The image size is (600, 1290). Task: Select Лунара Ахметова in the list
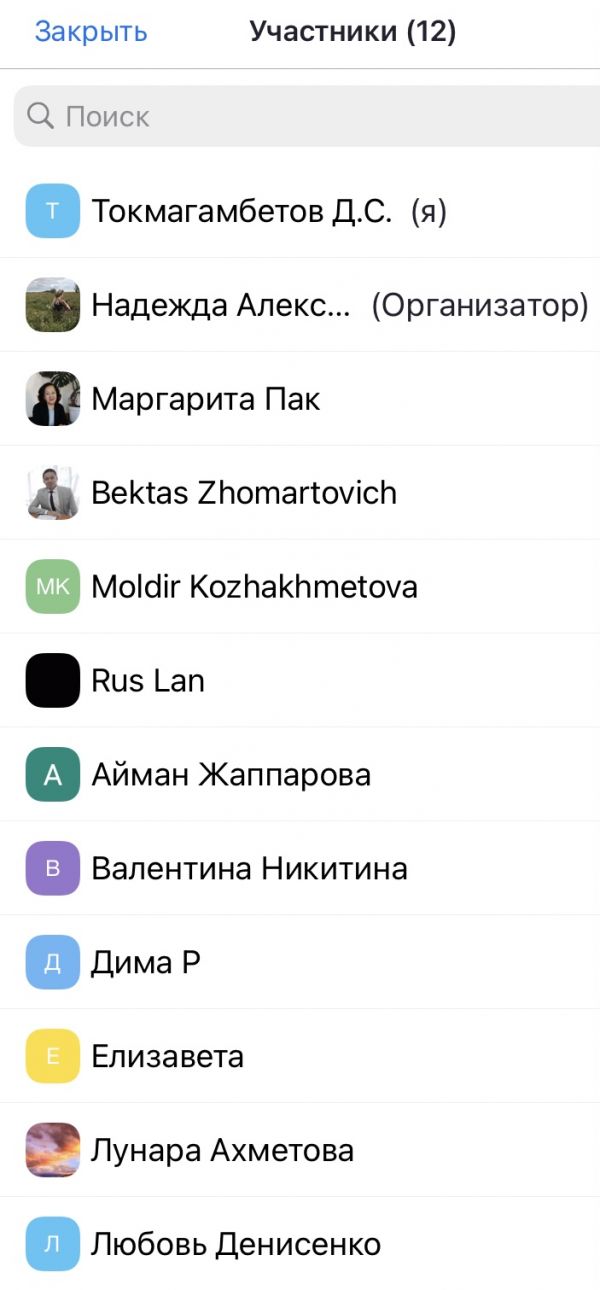(222, 1151)
